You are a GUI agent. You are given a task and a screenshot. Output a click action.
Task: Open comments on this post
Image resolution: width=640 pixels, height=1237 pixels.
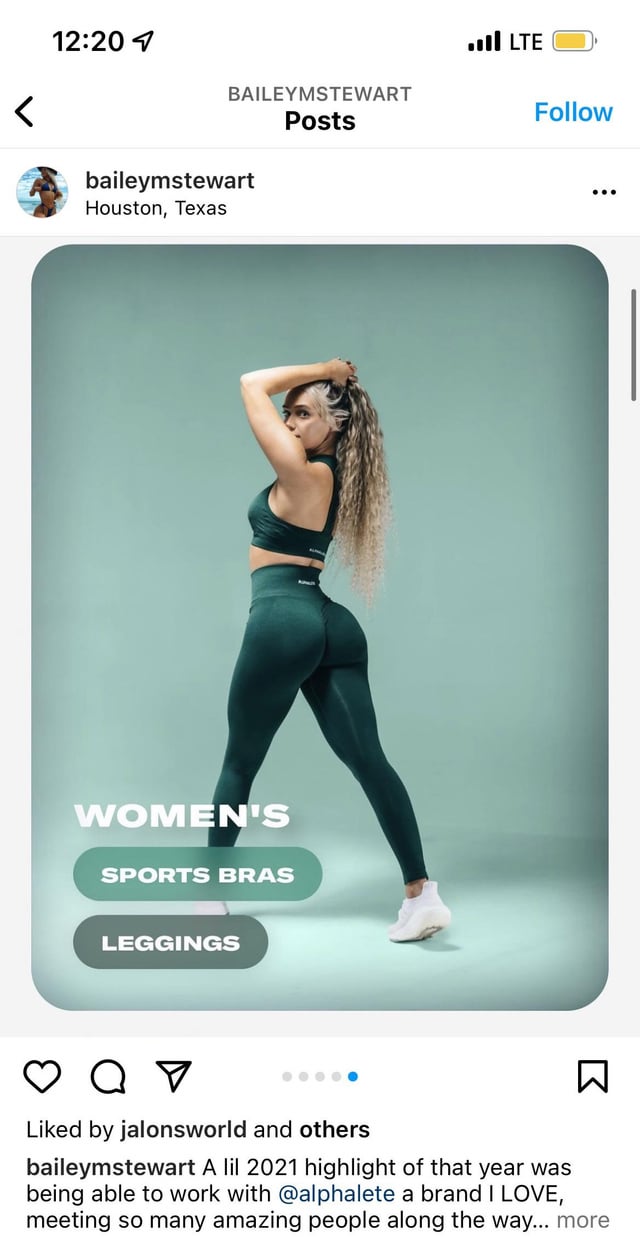point(108,1076)
